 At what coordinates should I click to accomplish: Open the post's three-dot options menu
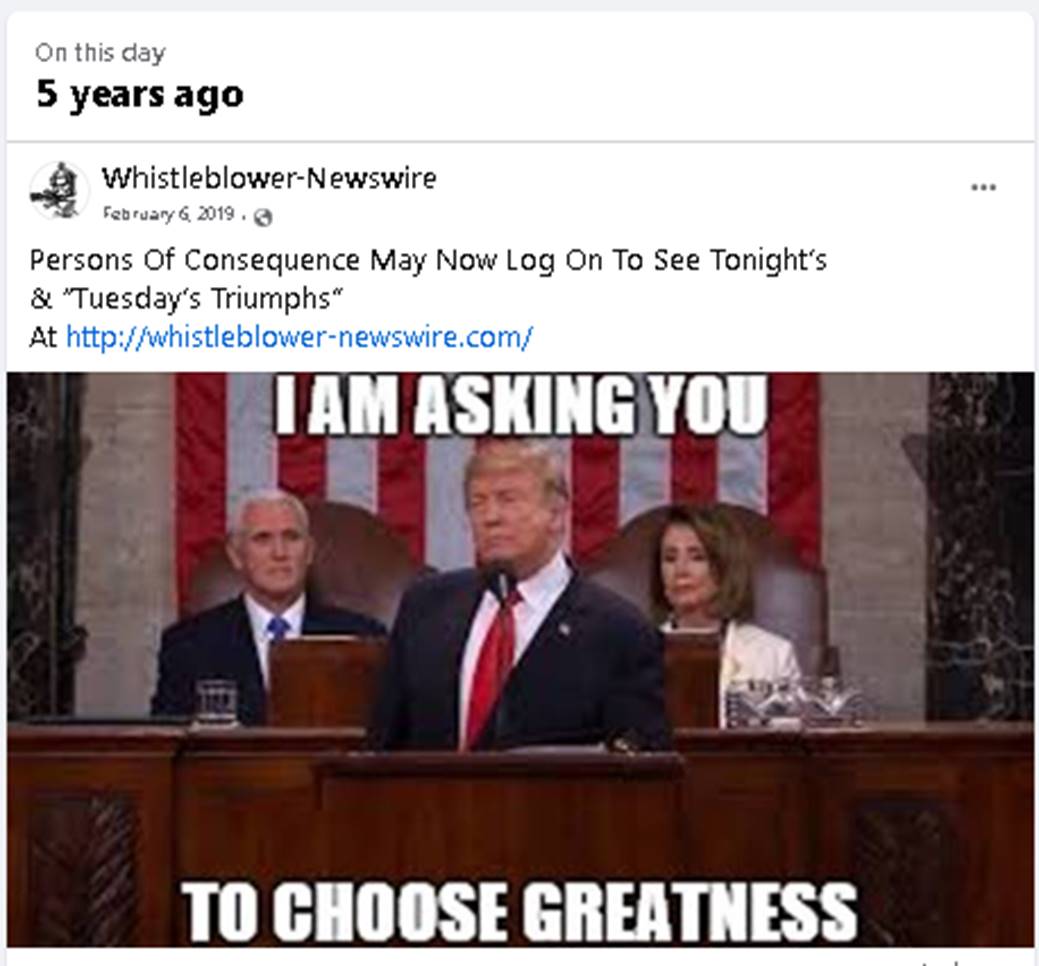pyautogui.click(x=983, y=188)
